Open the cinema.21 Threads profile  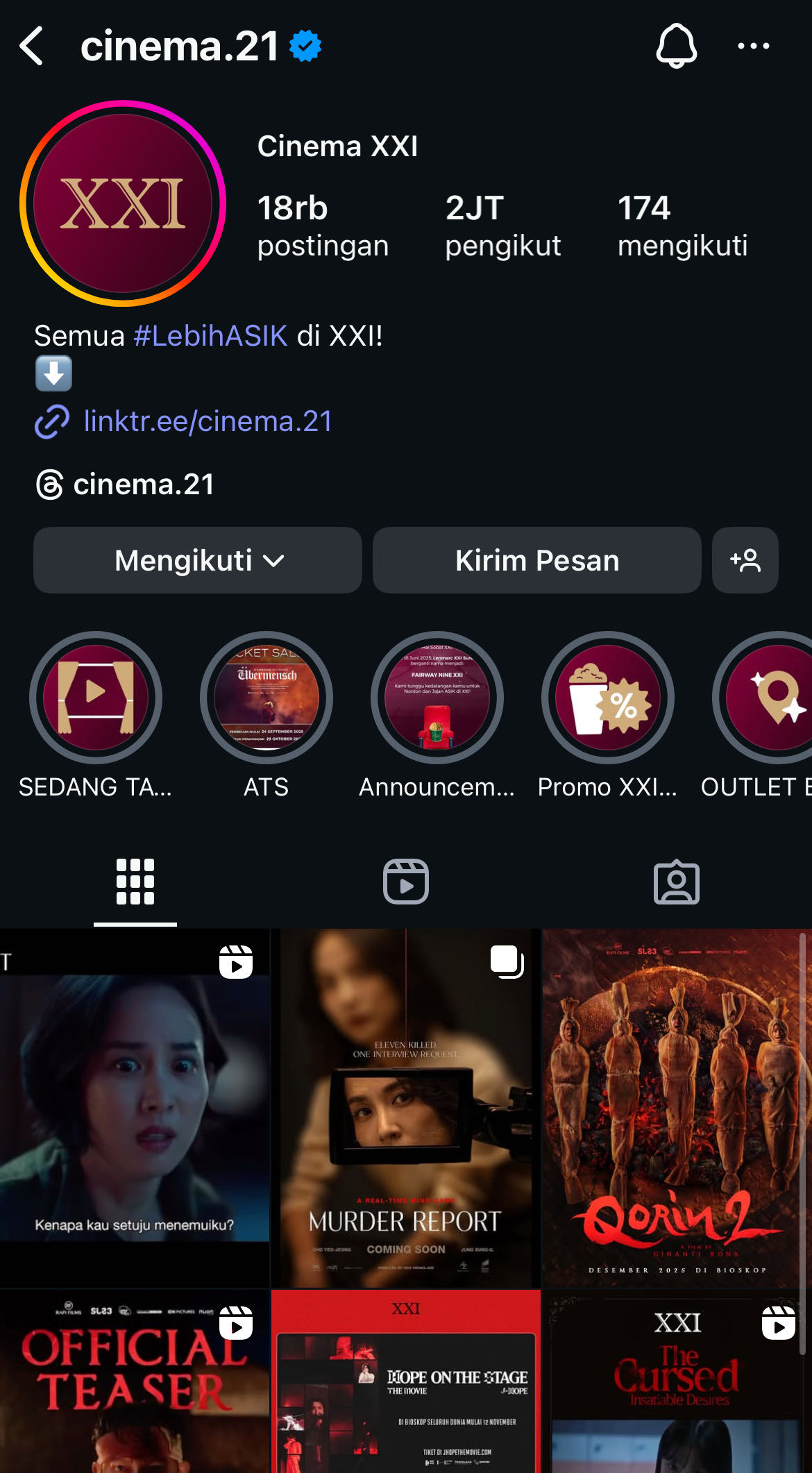126,485
